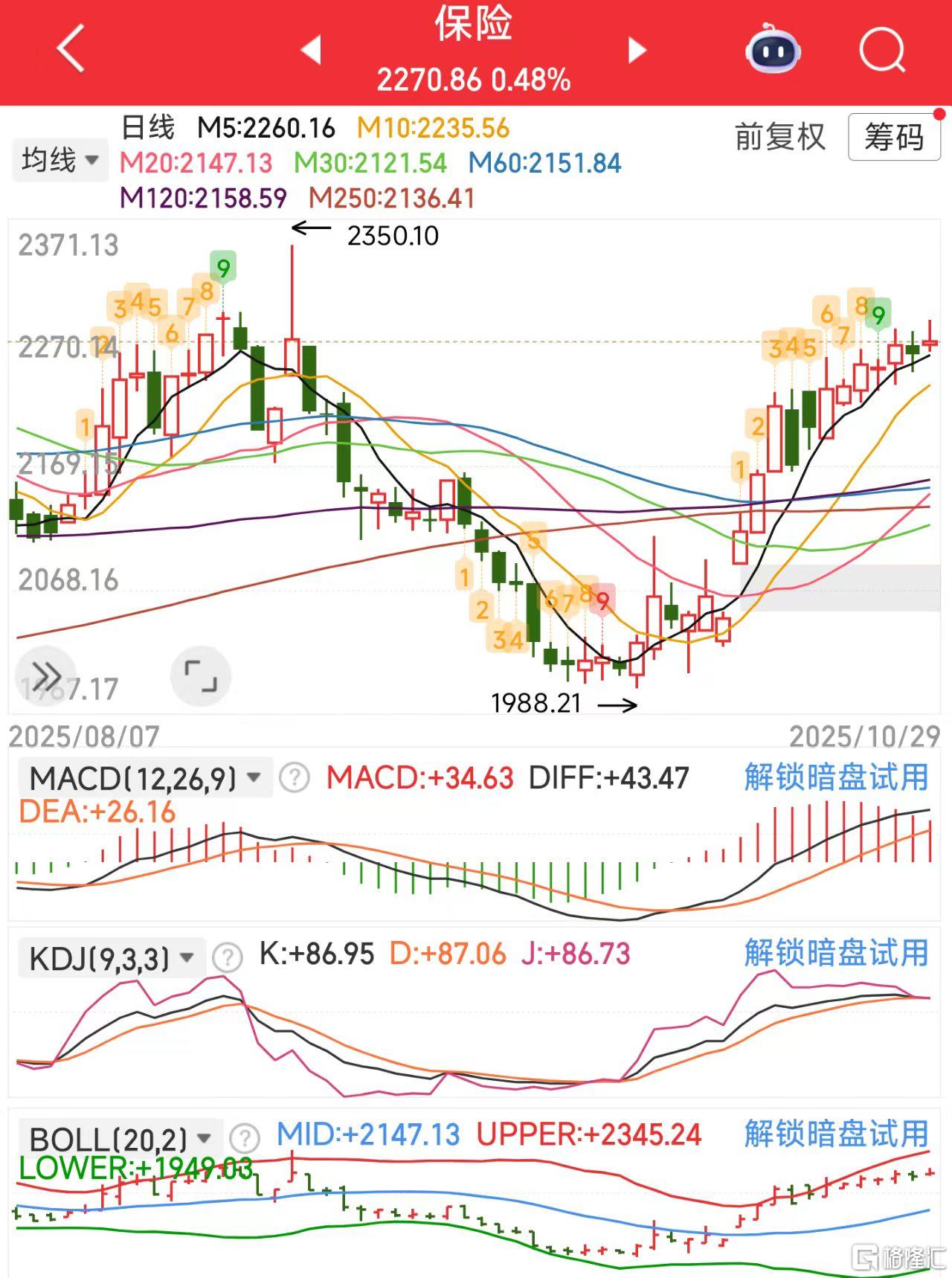952x1278 pixels.
Task: Click the right arrow to view next stock
Action: [x=637, y=49]
